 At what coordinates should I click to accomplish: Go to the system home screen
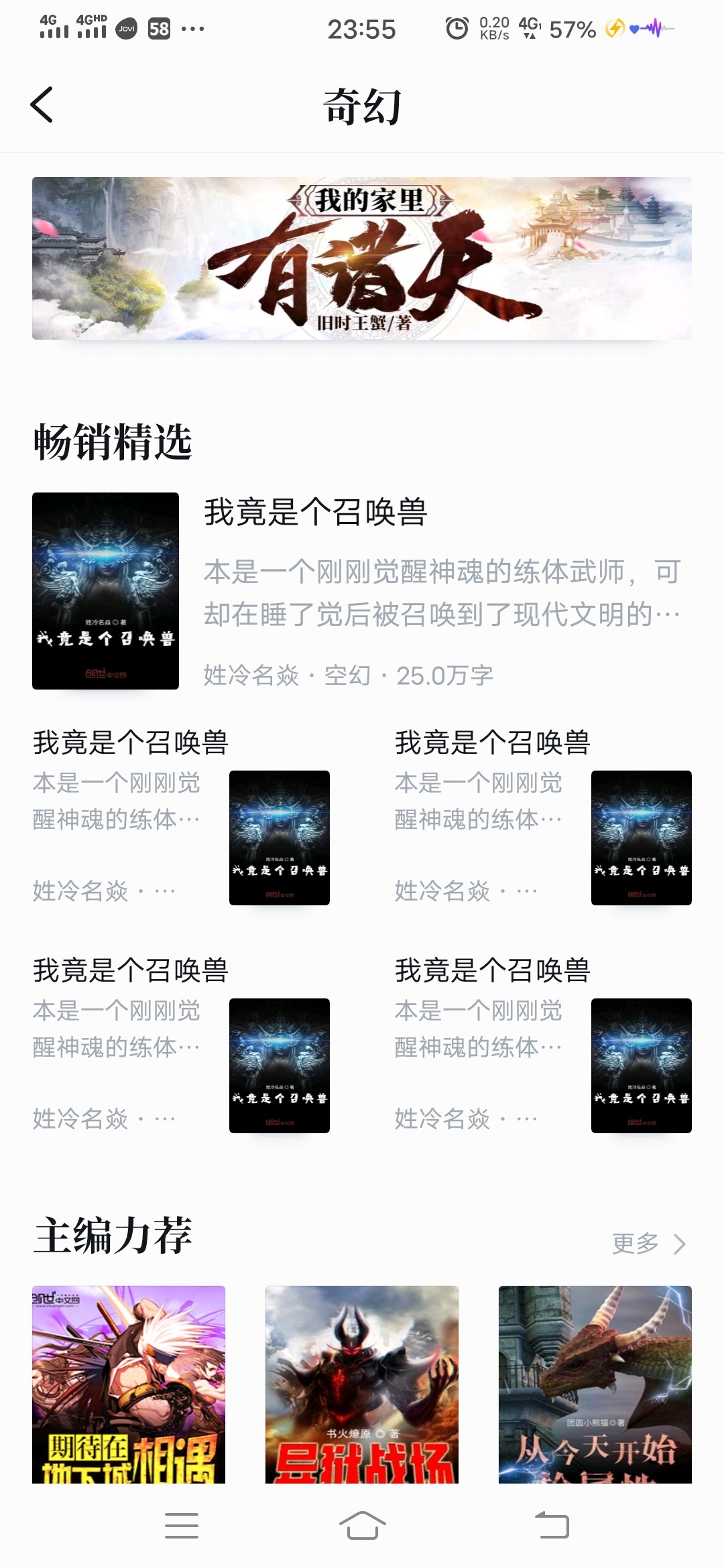click(362, 1525)
